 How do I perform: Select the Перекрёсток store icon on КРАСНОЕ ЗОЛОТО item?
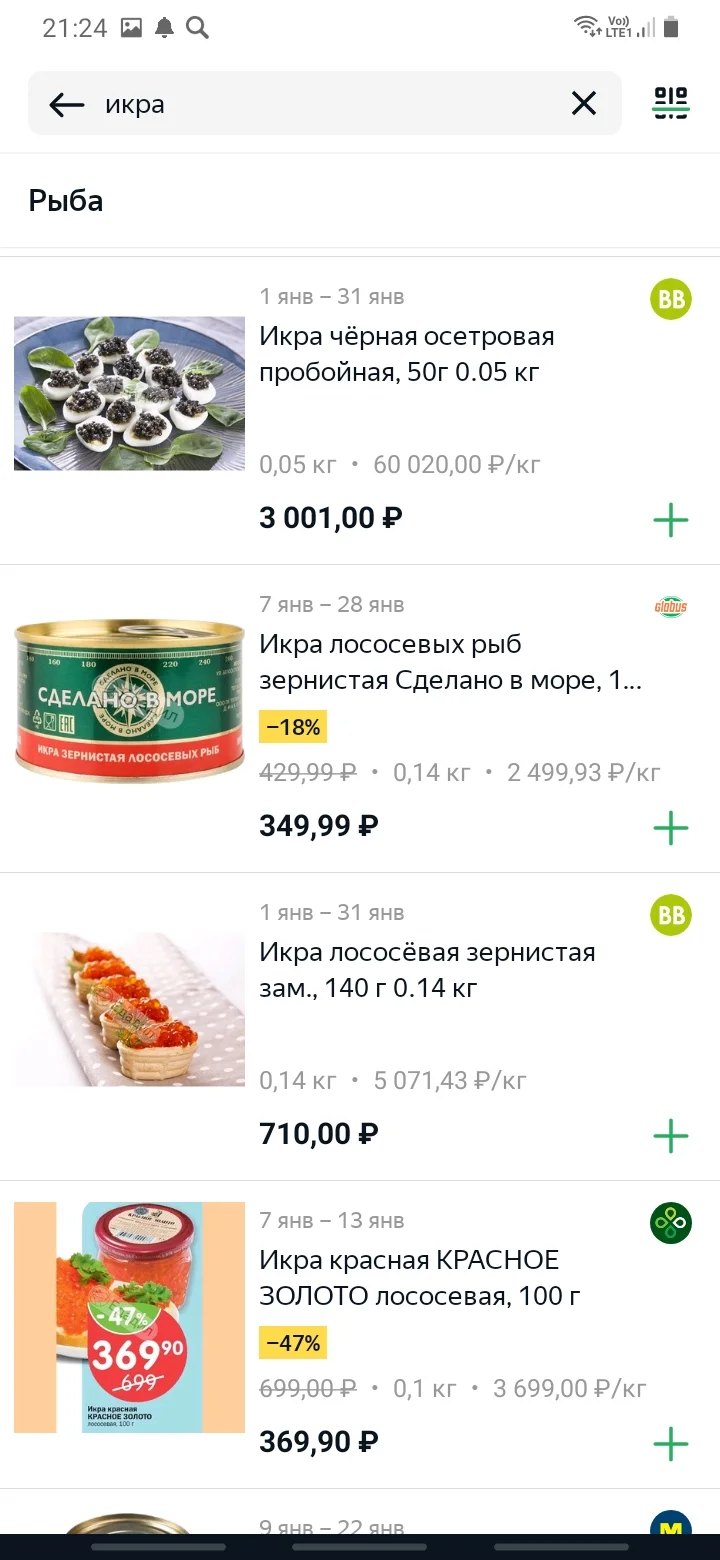pyautogui.click(x=670, y=1221)
